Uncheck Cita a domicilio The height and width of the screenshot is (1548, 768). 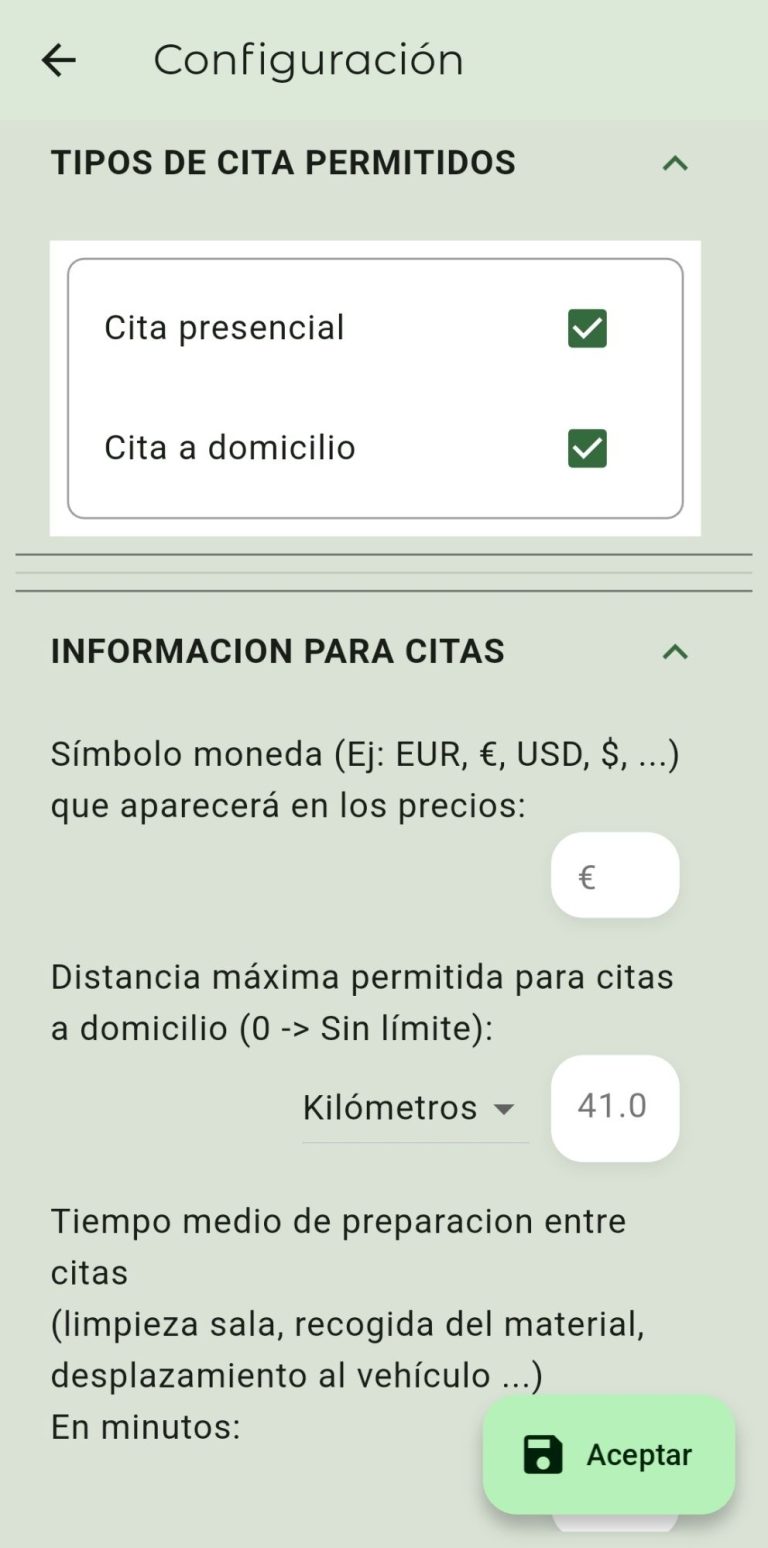(587, 449)
